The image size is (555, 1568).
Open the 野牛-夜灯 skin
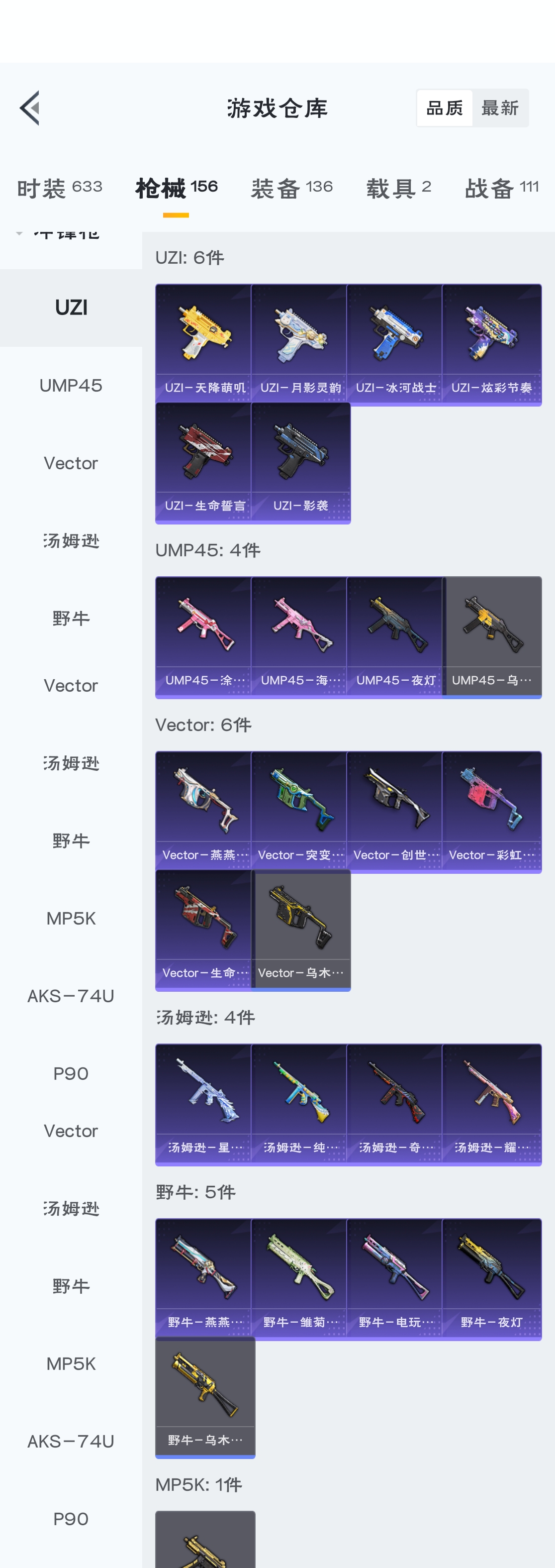(x=491, y=1279)
